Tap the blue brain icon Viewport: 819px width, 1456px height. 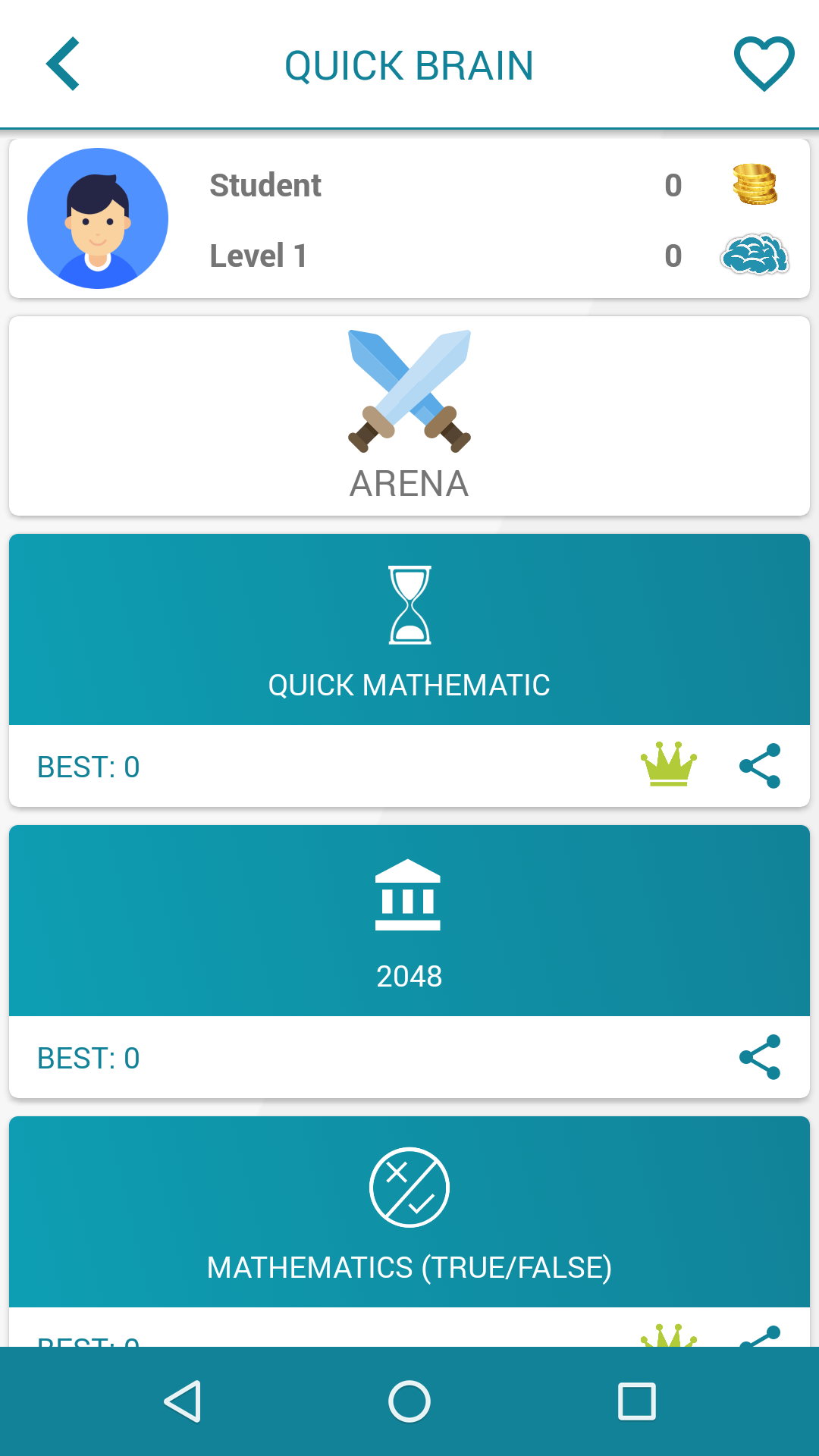pyautogui.click(x=753, y=256)
